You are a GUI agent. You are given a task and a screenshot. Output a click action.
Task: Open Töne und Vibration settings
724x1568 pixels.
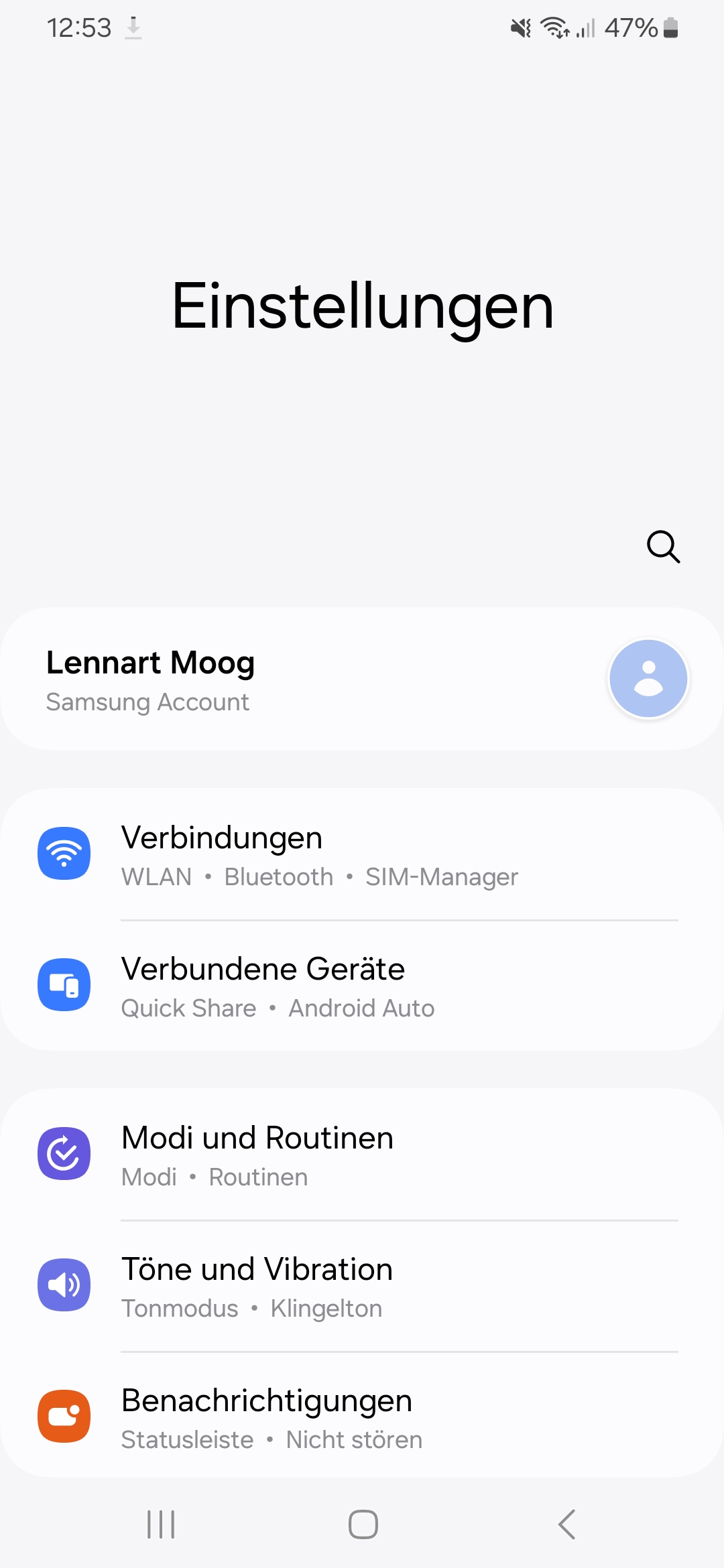pyautogui.click(x=362, y=1286)
